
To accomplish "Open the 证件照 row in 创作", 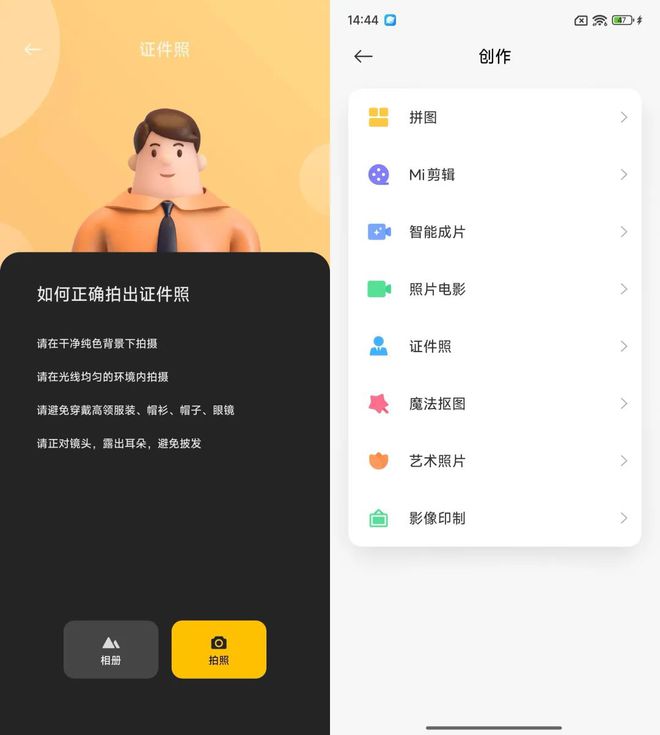I will pos(495,347).
